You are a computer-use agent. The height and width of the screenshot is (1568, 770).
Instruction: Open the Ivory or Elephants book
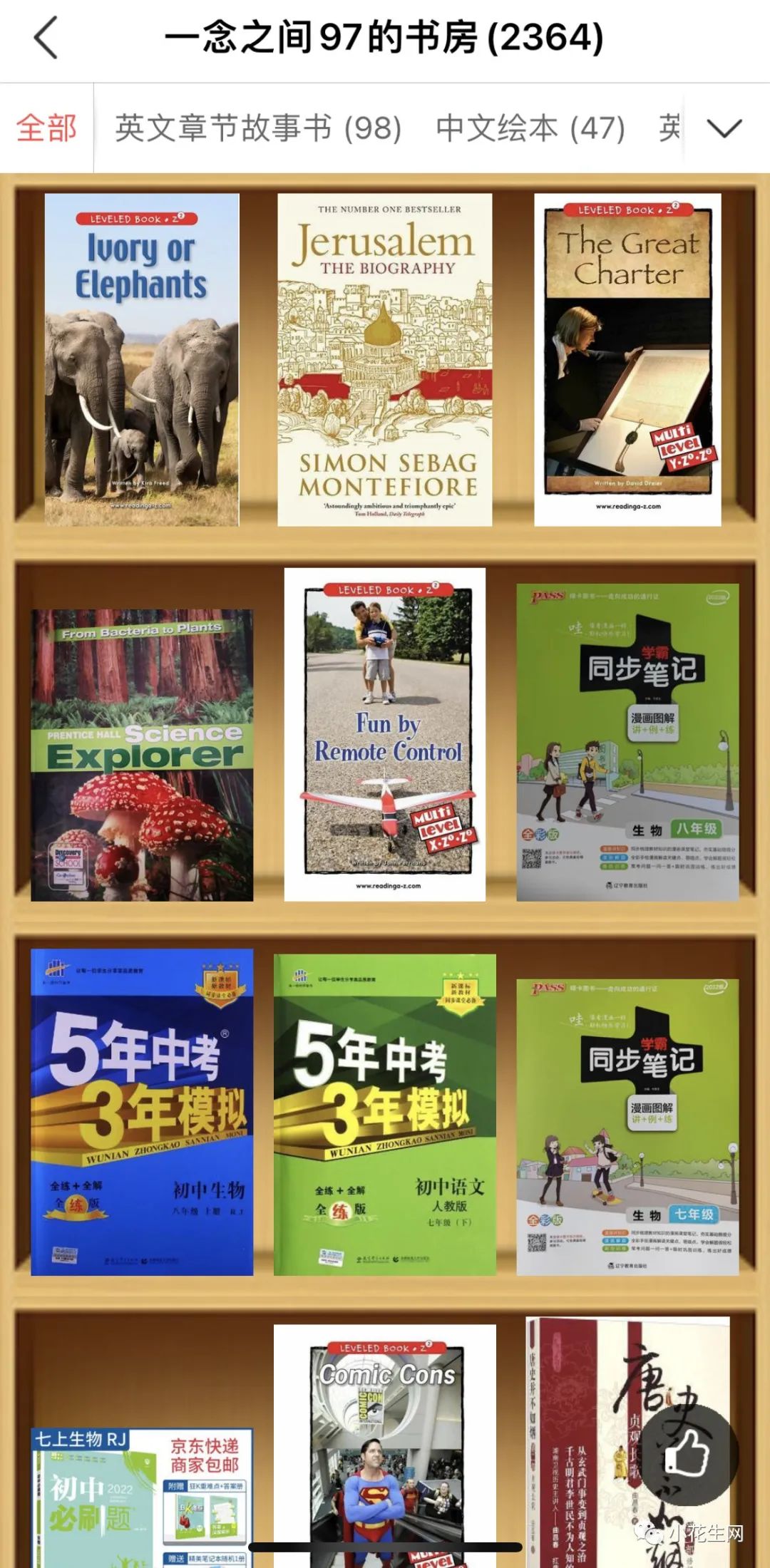click(142, 360)
